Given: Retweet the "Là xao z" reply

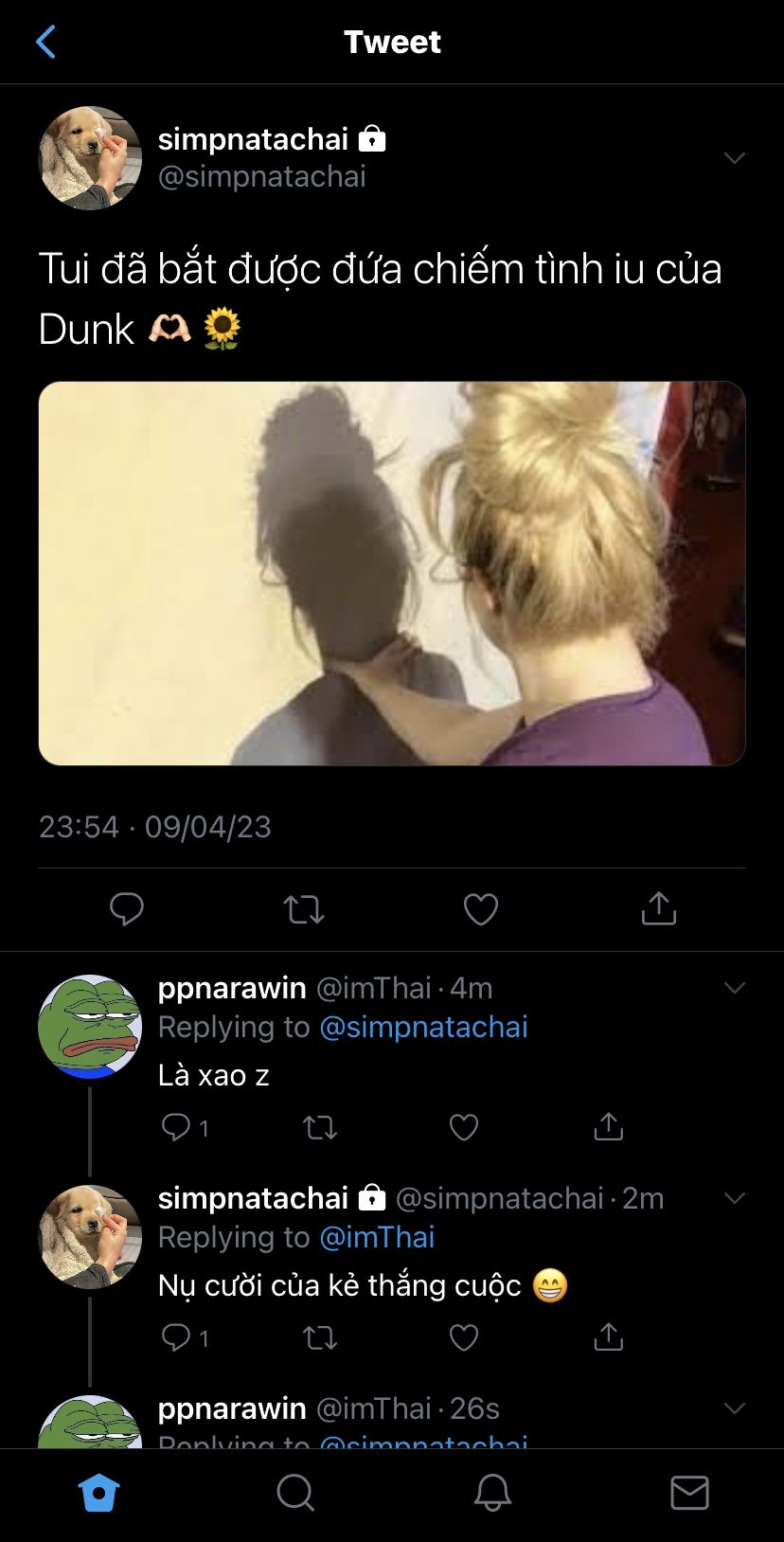Looking at the screenshot, I should pos(320,1127).
